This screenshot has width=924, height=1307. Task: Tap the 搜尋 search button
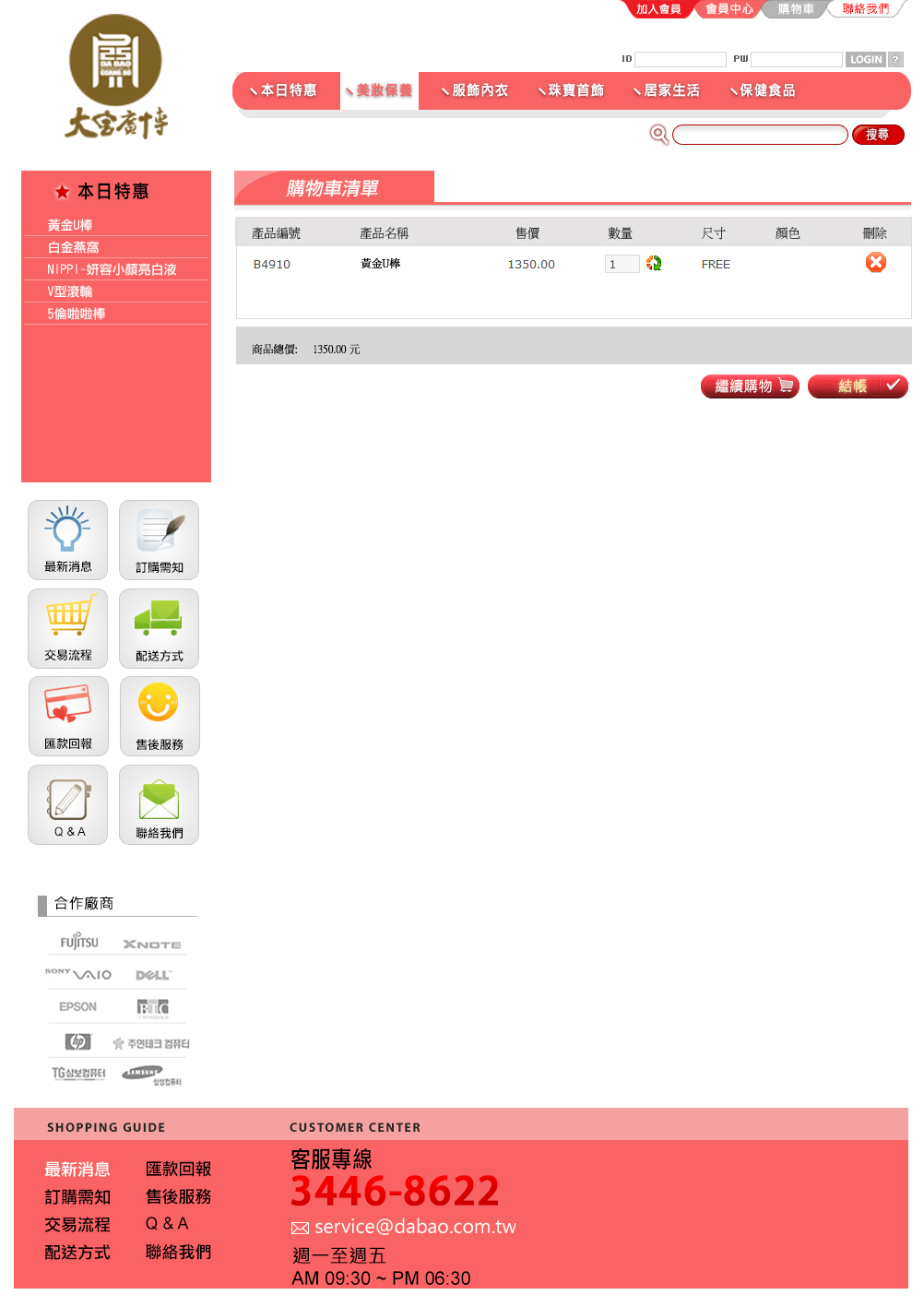click(x=877, y=135)
